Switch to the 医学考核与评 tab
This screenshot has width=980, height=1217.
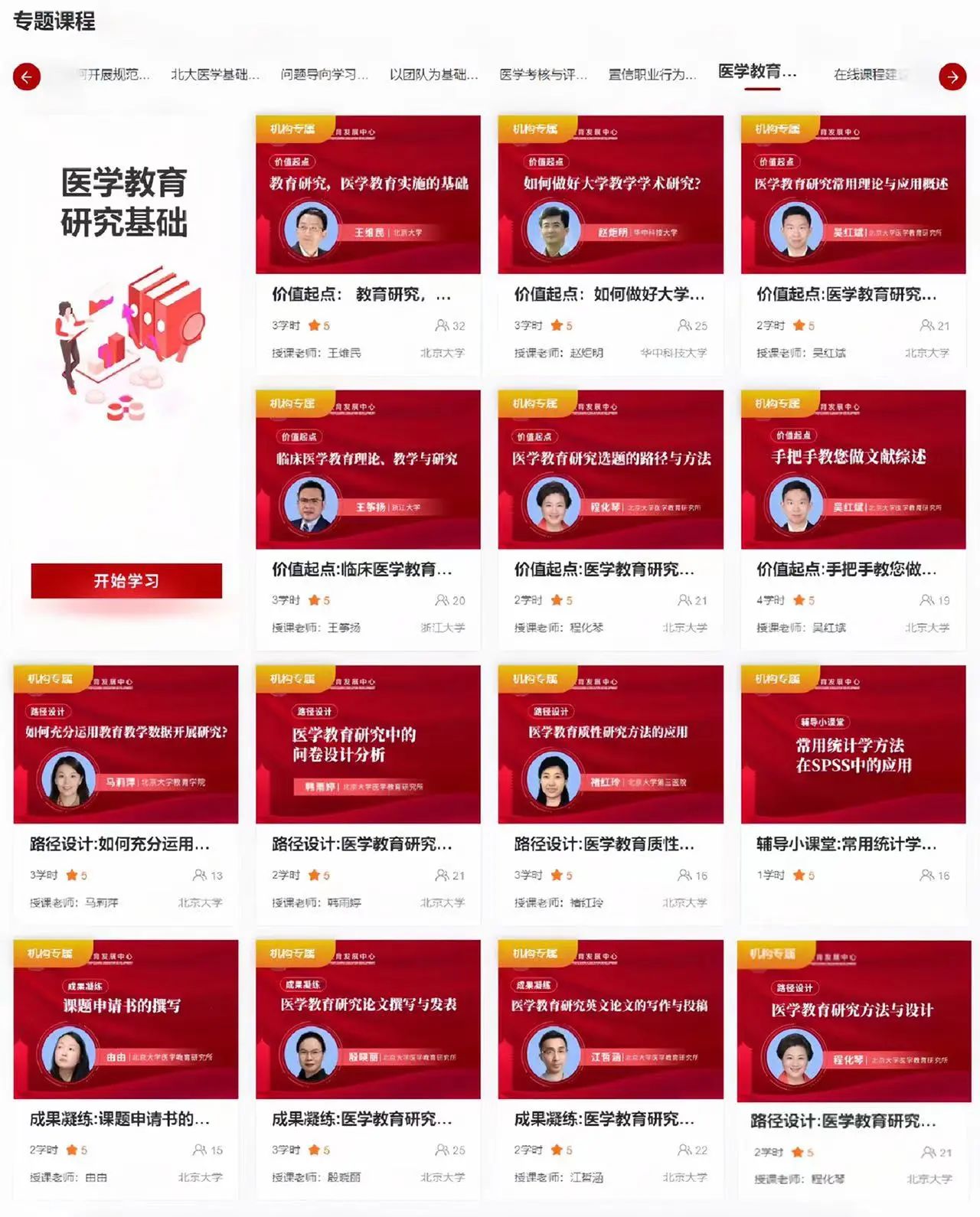pyautogui.click(x=543, y=75)
